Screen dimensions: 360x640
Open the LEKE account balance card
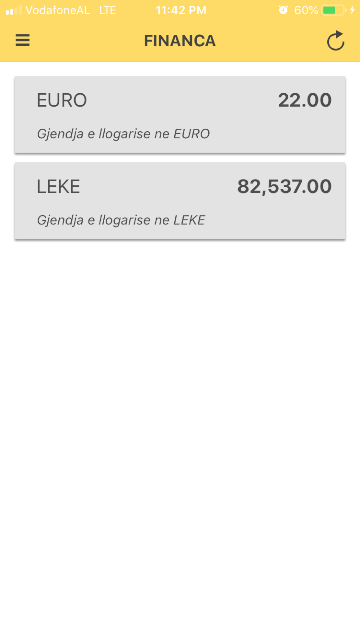click(180, 201)
